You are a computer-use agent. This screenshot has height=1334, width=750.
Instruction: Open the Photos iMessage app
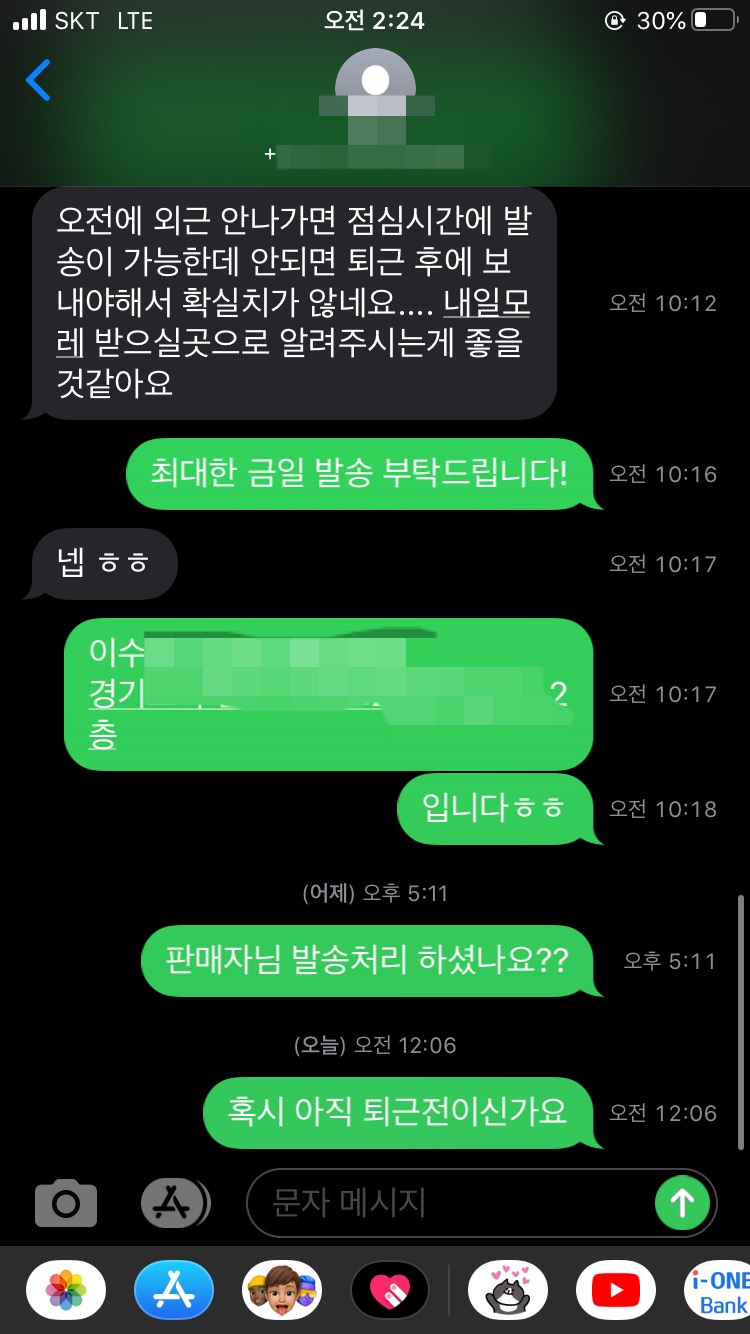(66, 1291)
